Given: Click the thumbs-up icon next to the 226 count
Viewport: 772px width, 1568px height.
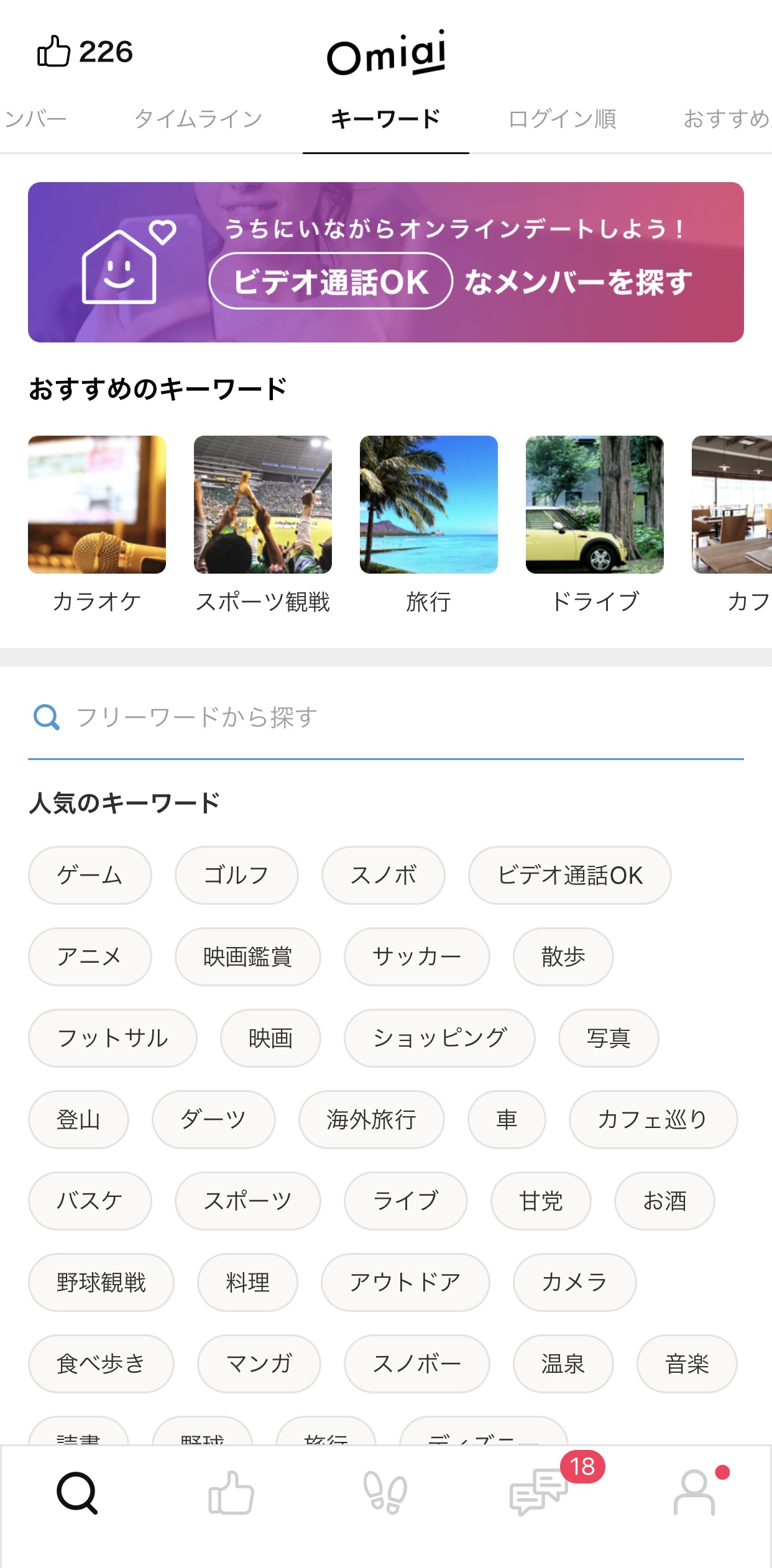Looking at the screenshot, I should [55, 53].
